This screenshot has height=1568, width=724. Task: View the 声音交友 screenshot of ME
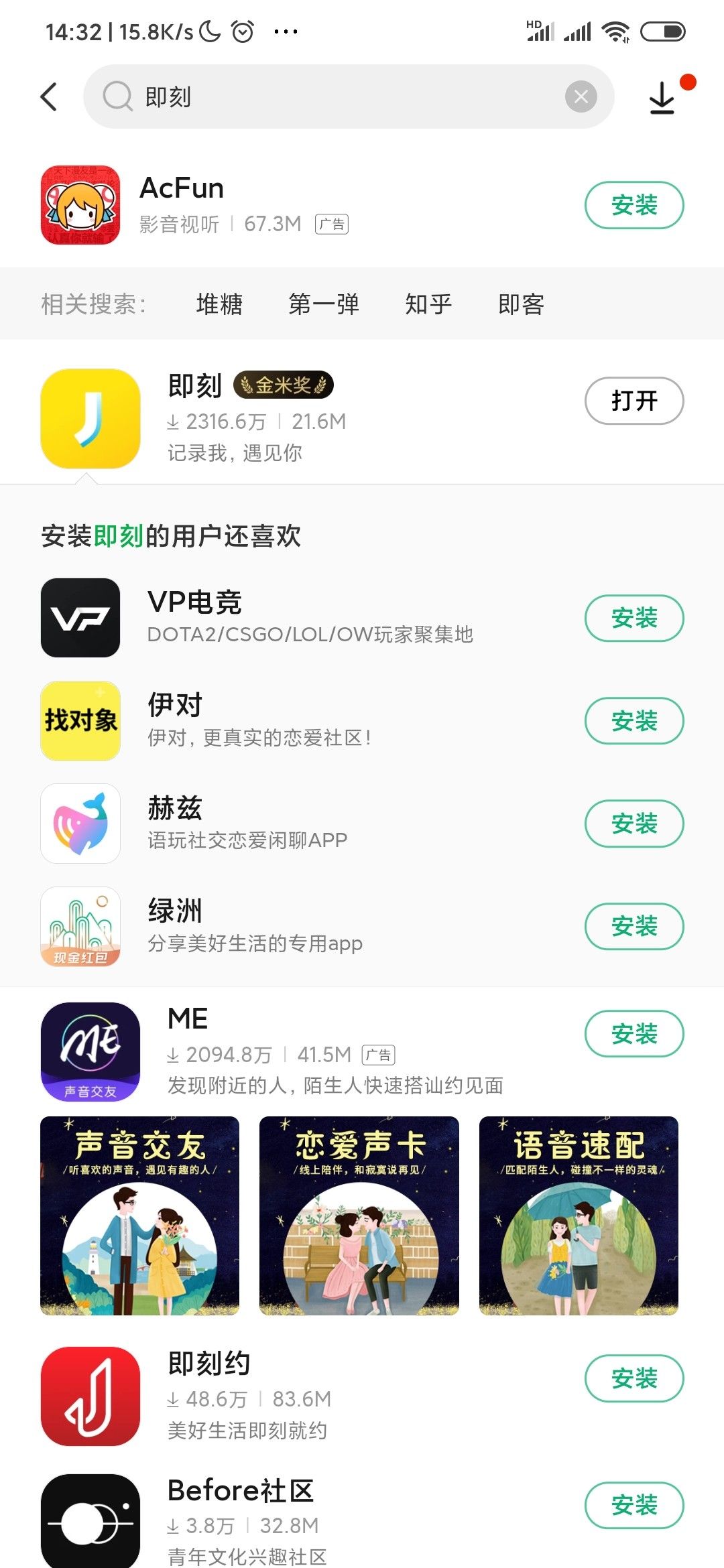click(140, 1216)
